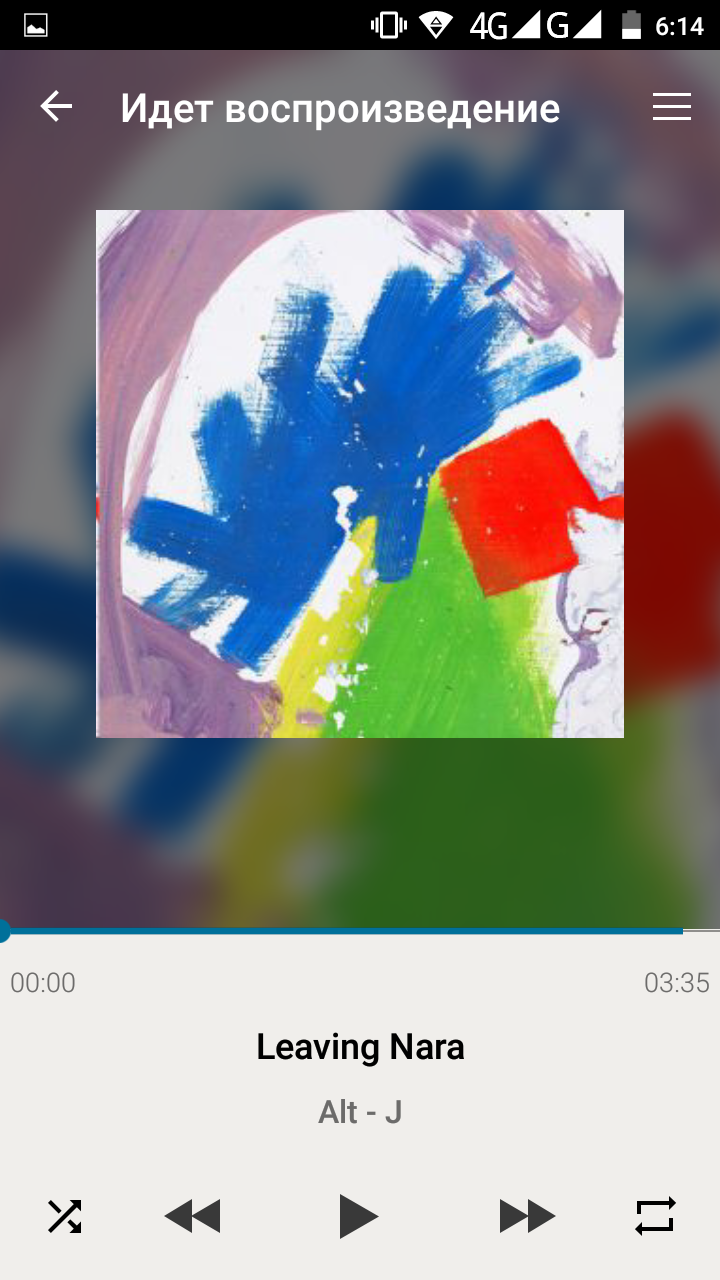Toggle repeat mode
This screenshot has height=1280, width=720.
pos(655,1216)
